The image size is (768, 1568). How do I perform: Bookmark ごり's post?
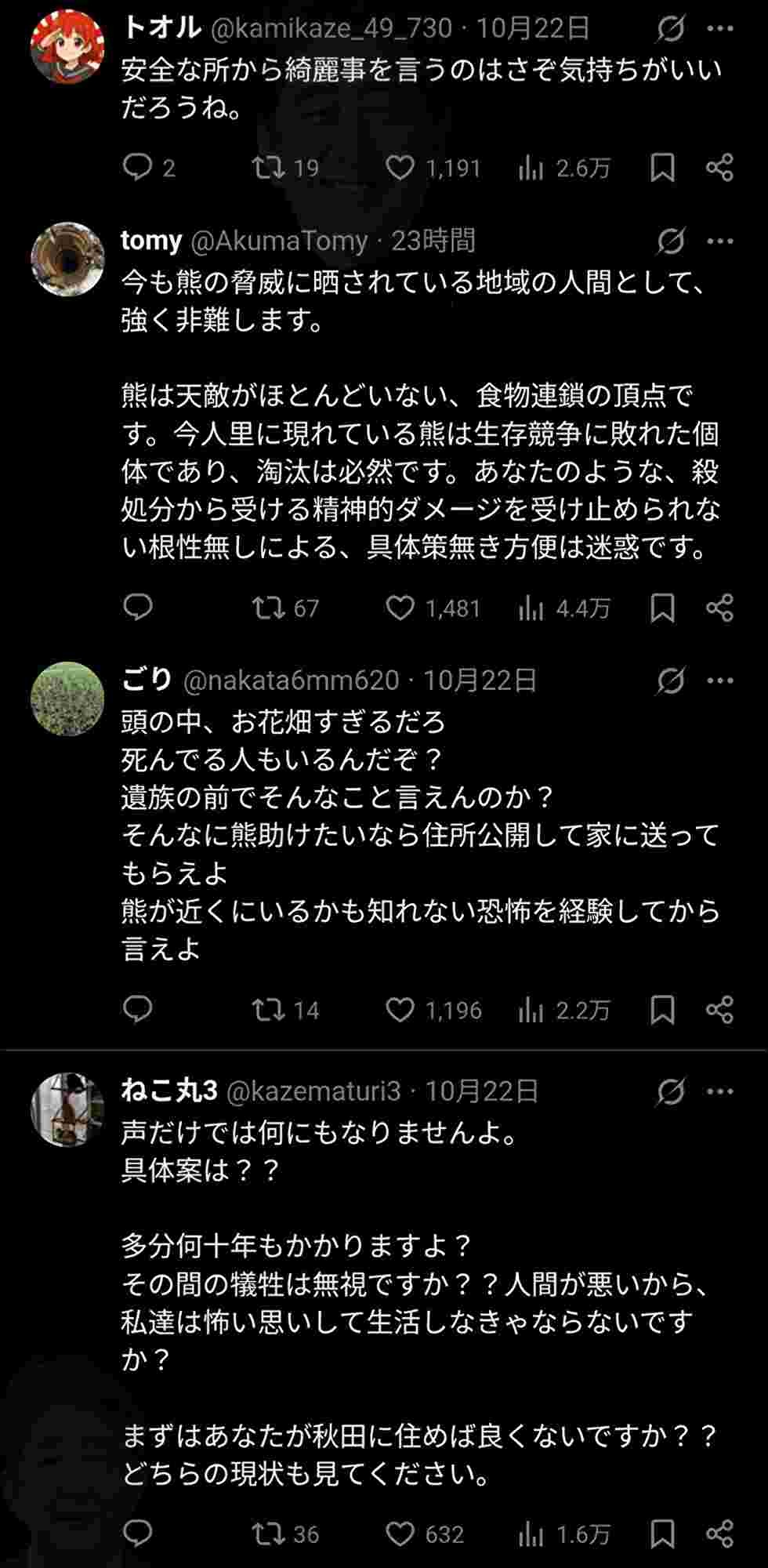[662, 1009]
